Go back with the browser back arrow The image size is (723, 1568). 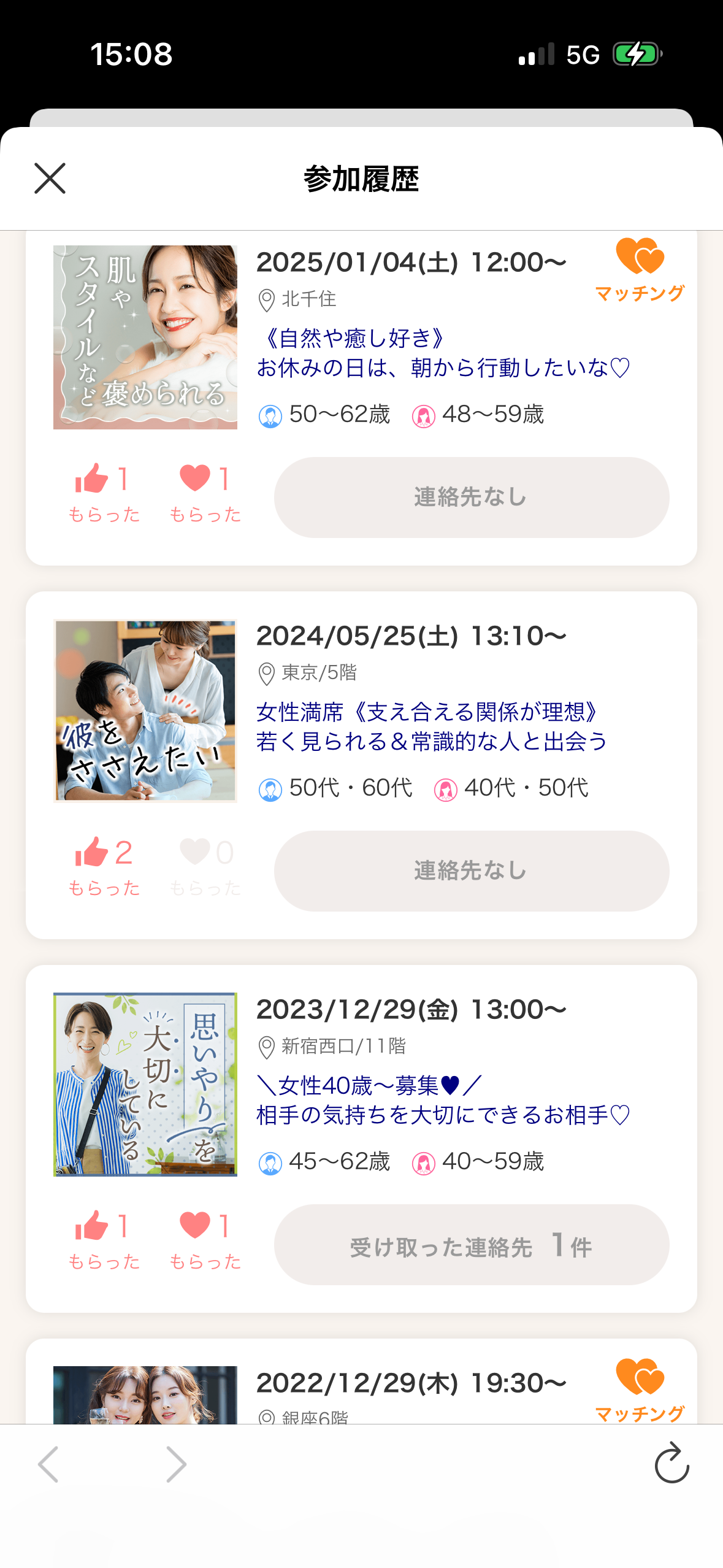(x=48, y=1464)
